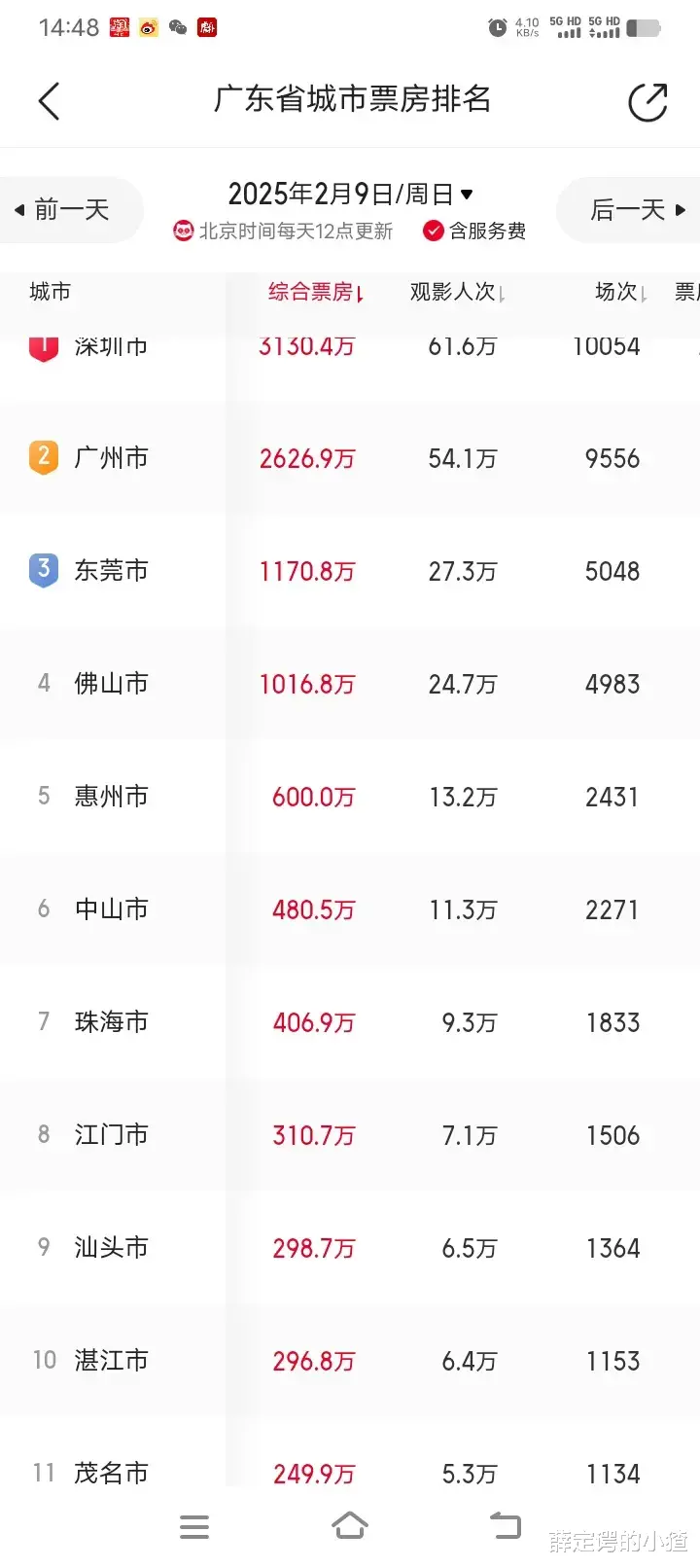View 湛江市 box office details
The image size is (700, 1568).
pyautogui.click(x=350, y=1361)
